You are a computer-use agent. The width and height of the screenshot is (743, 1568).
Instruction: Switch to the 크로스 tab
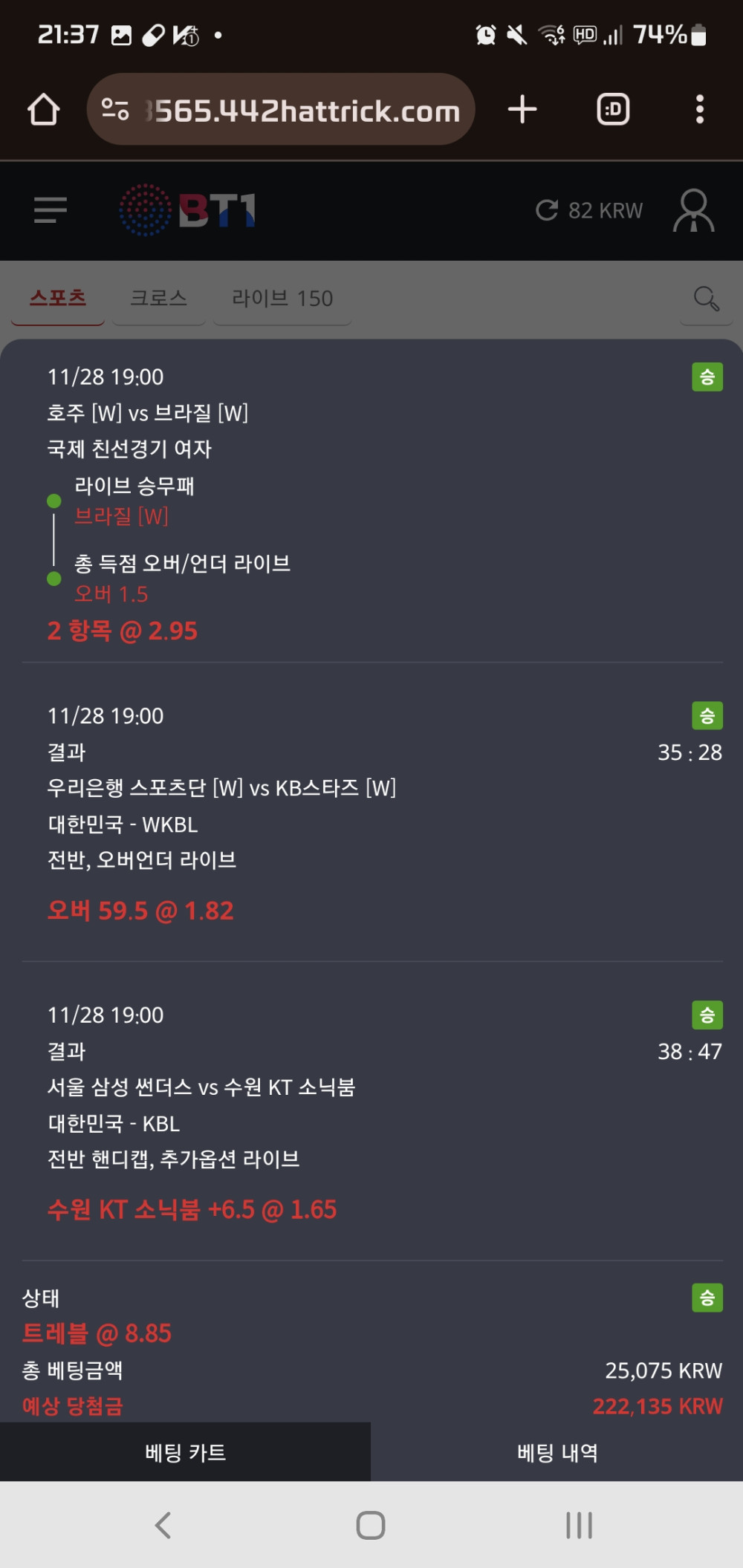(158, 299)
